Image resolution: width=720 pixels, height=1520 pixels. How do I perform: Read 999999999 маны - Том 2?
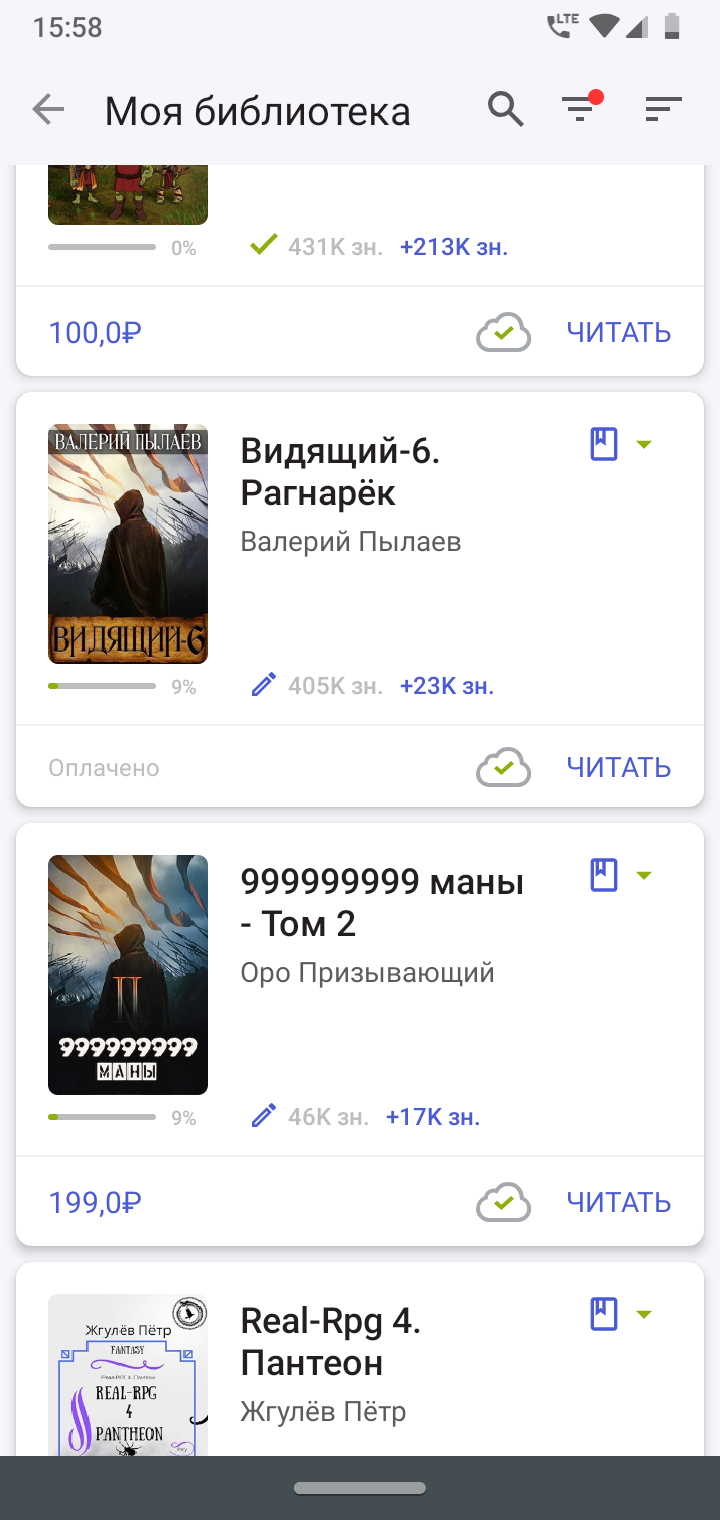tap(618, 1202)
